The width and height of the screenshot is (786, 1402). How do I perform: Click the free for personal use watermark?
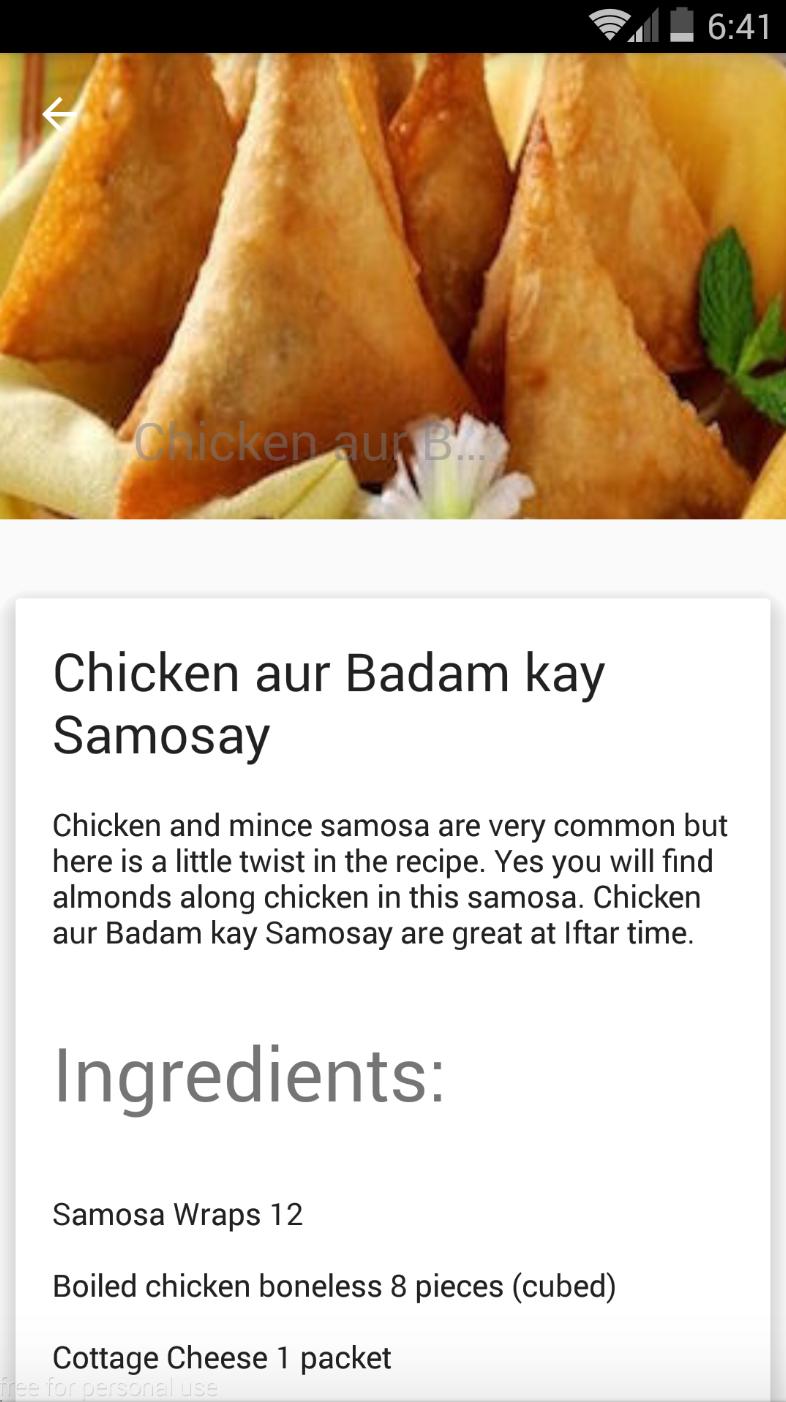click(x=108, y=1387)
